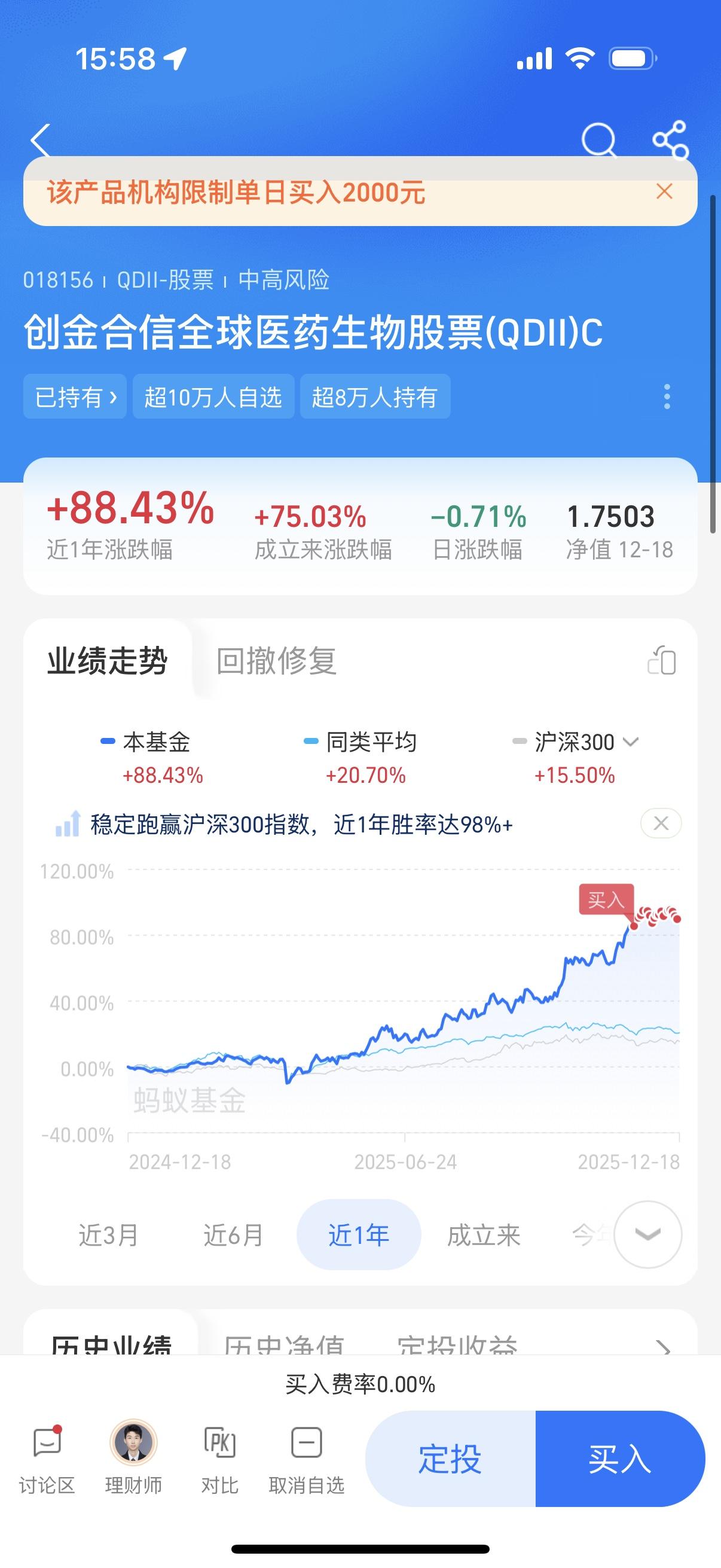Switch to the 历史净值 tab
This screenshot has width=721, height=1568.
[x=286, y=1347]
